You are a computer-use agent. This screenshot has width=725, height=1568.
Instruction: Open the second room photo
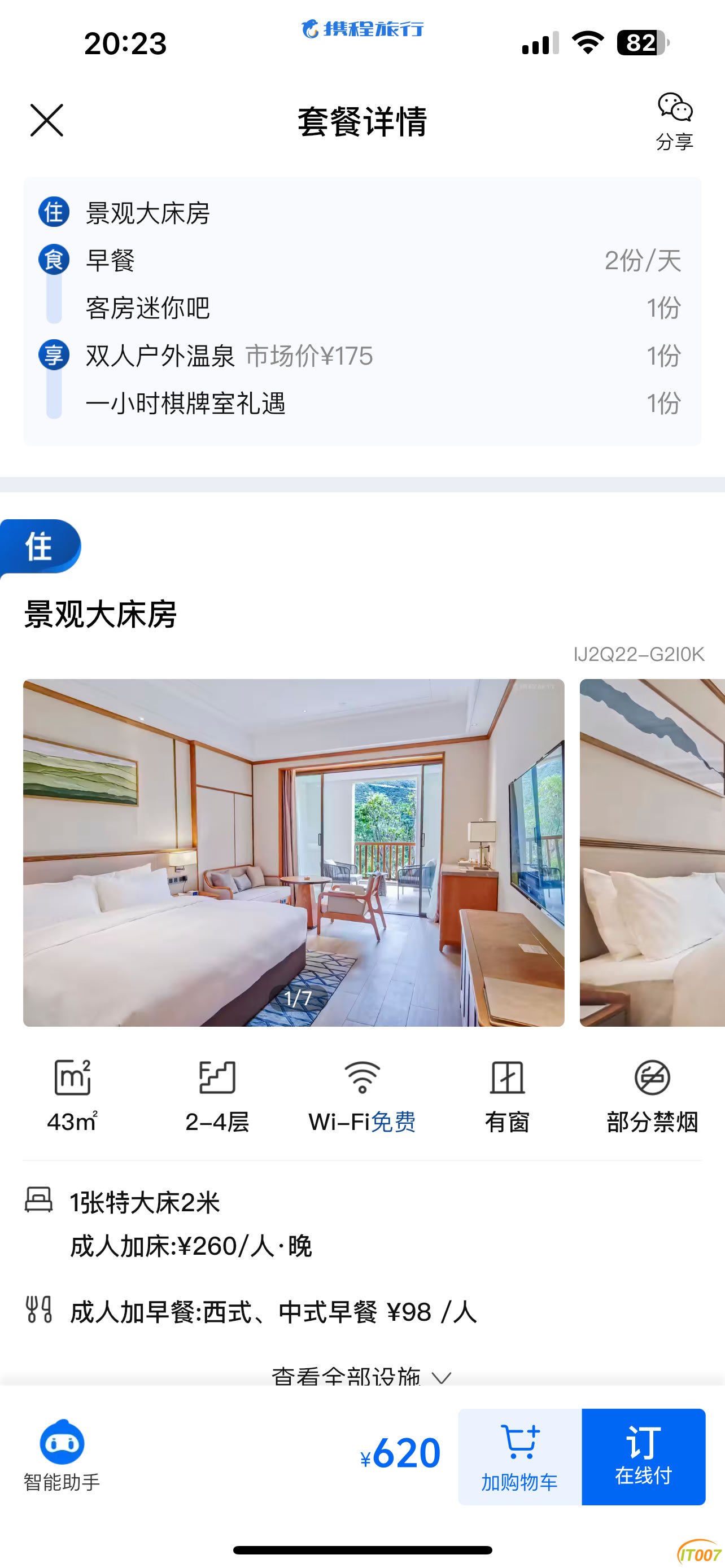point(653,852)
